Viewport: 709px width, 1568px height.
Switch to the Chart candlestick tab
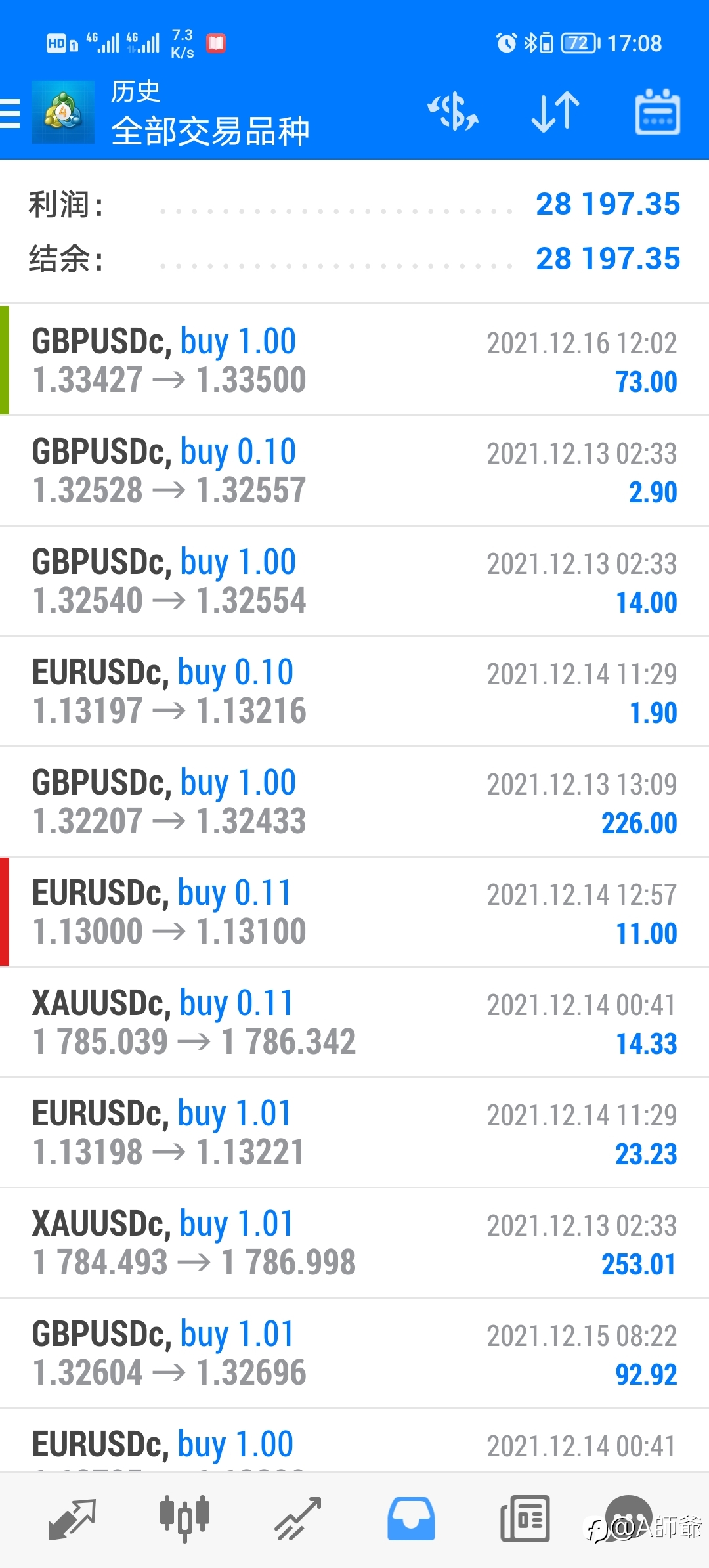184,1519
